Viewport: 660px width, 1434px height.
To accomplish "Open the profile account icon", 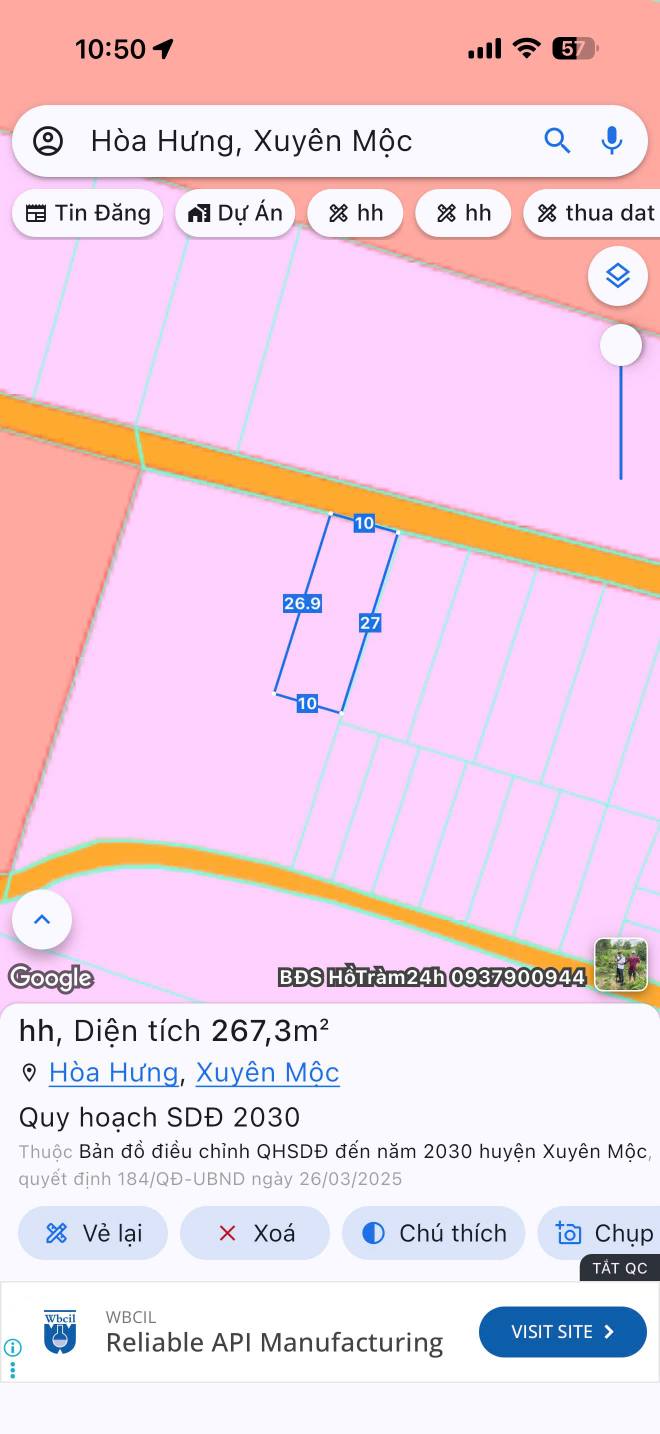I will click(x=48, y=141).
